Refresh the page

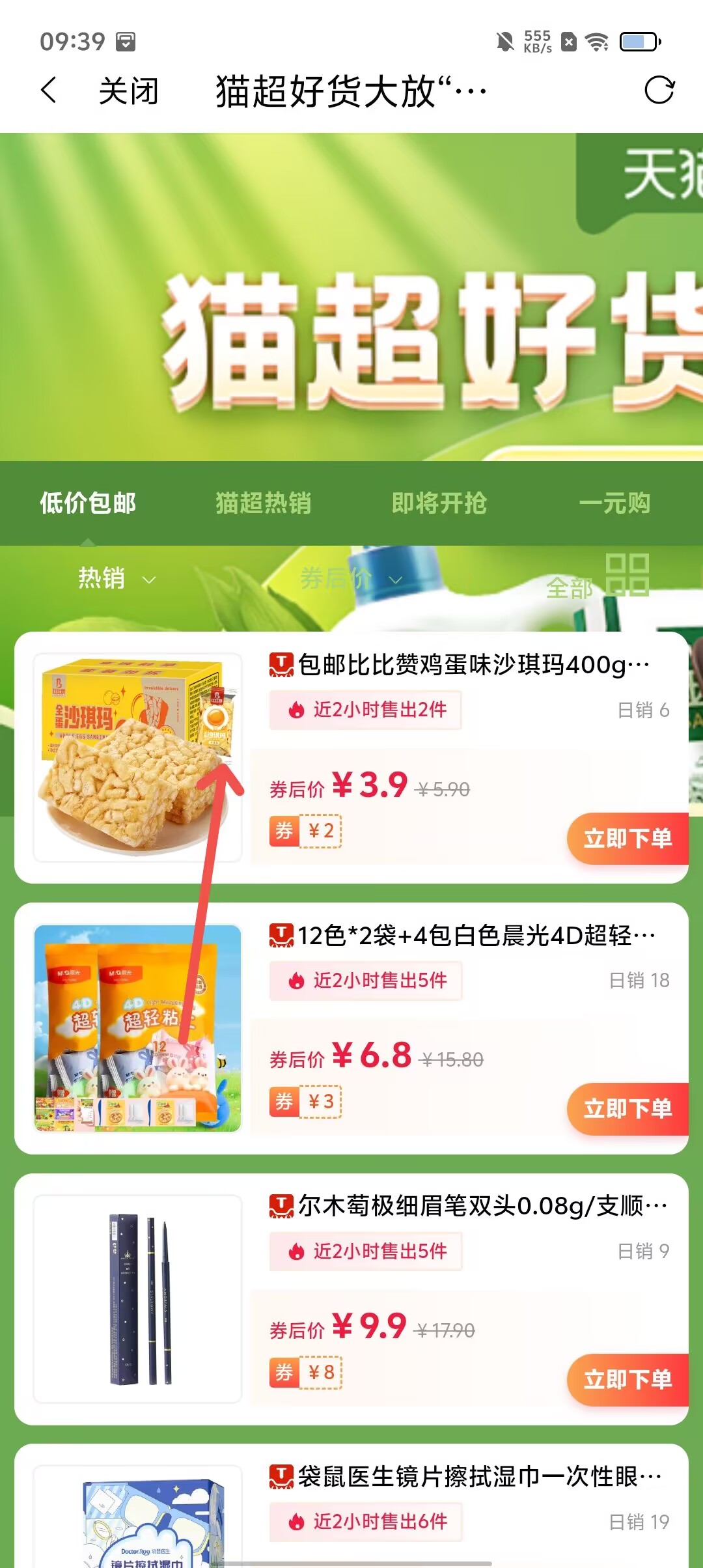[659, 90]
